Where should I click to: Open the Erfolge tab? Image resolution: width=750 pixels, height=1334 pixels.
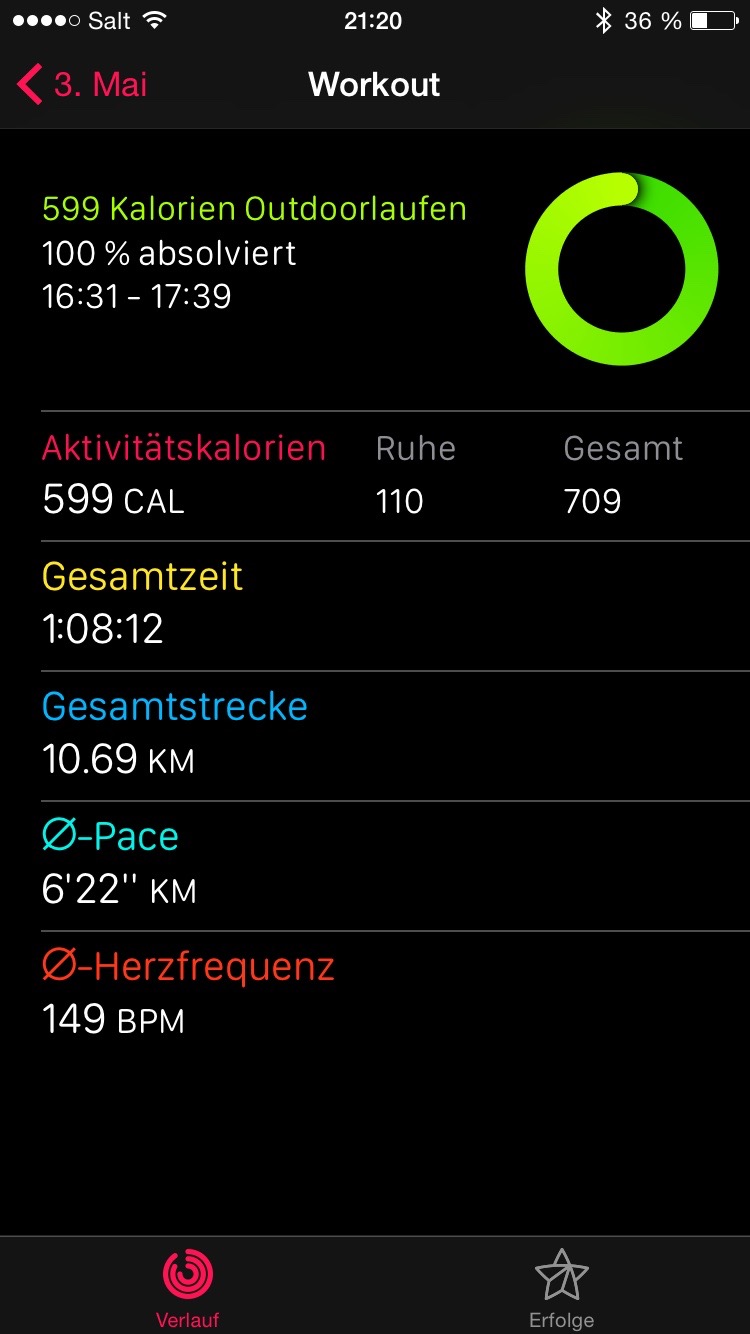pos(561,1286)
